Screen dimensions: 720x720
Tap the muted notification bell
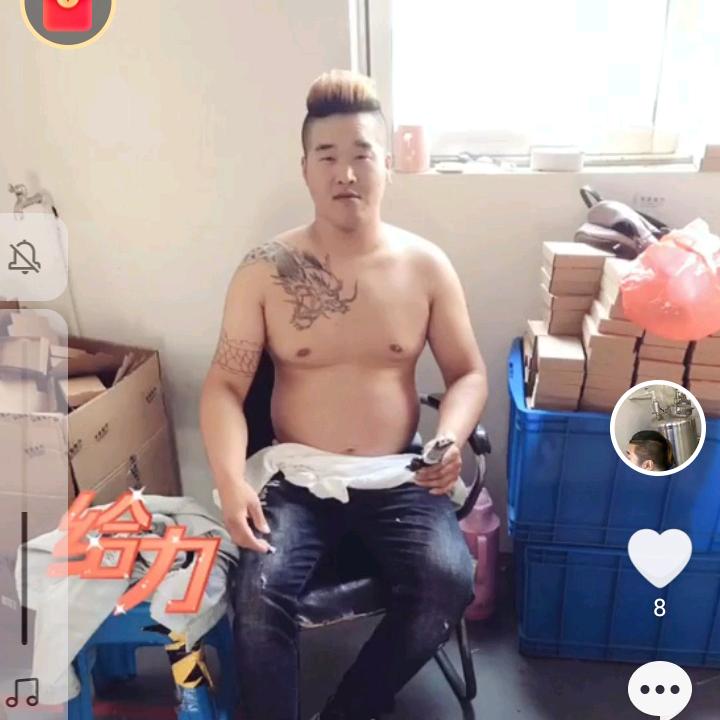click(x=24, y=257)
